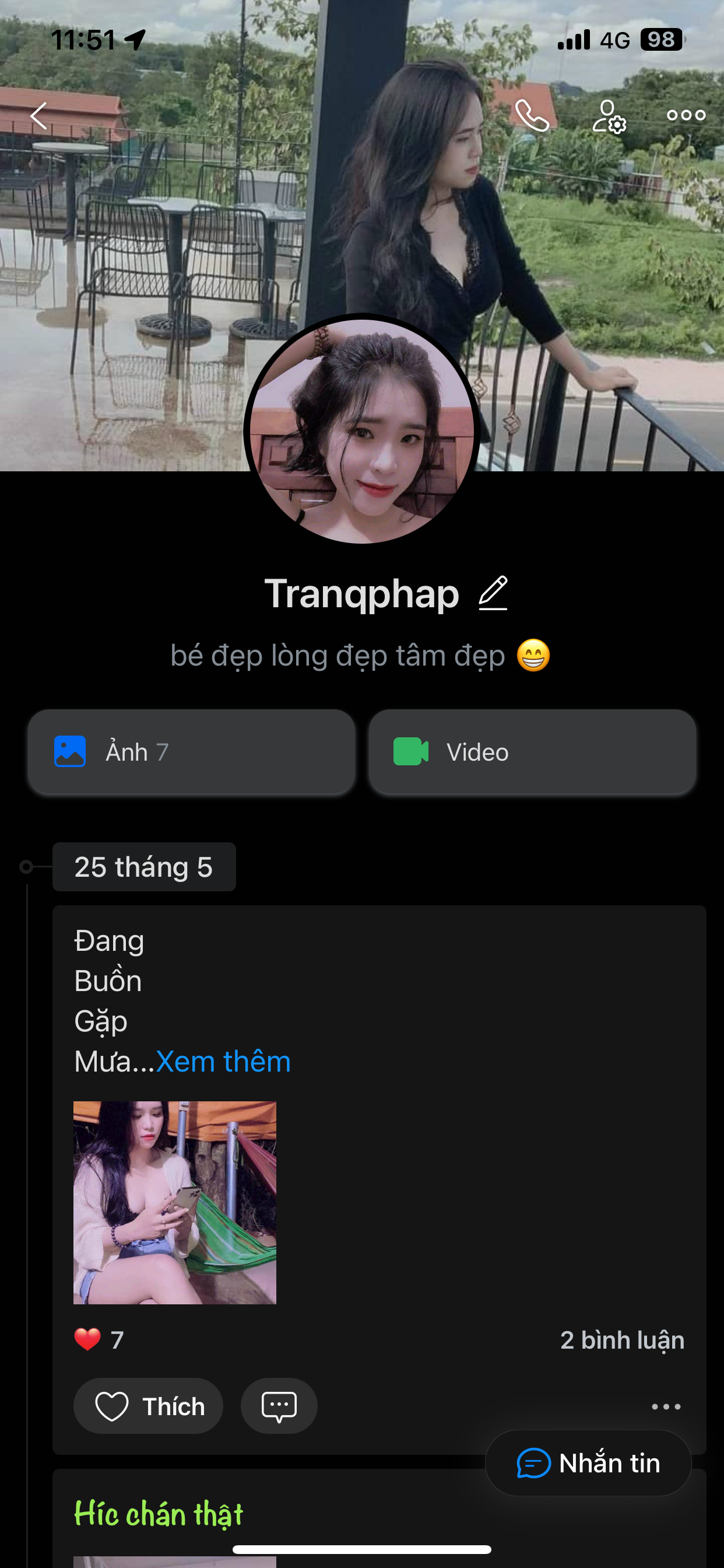
Task: Open more options for the post
Action: point(666,1406)
